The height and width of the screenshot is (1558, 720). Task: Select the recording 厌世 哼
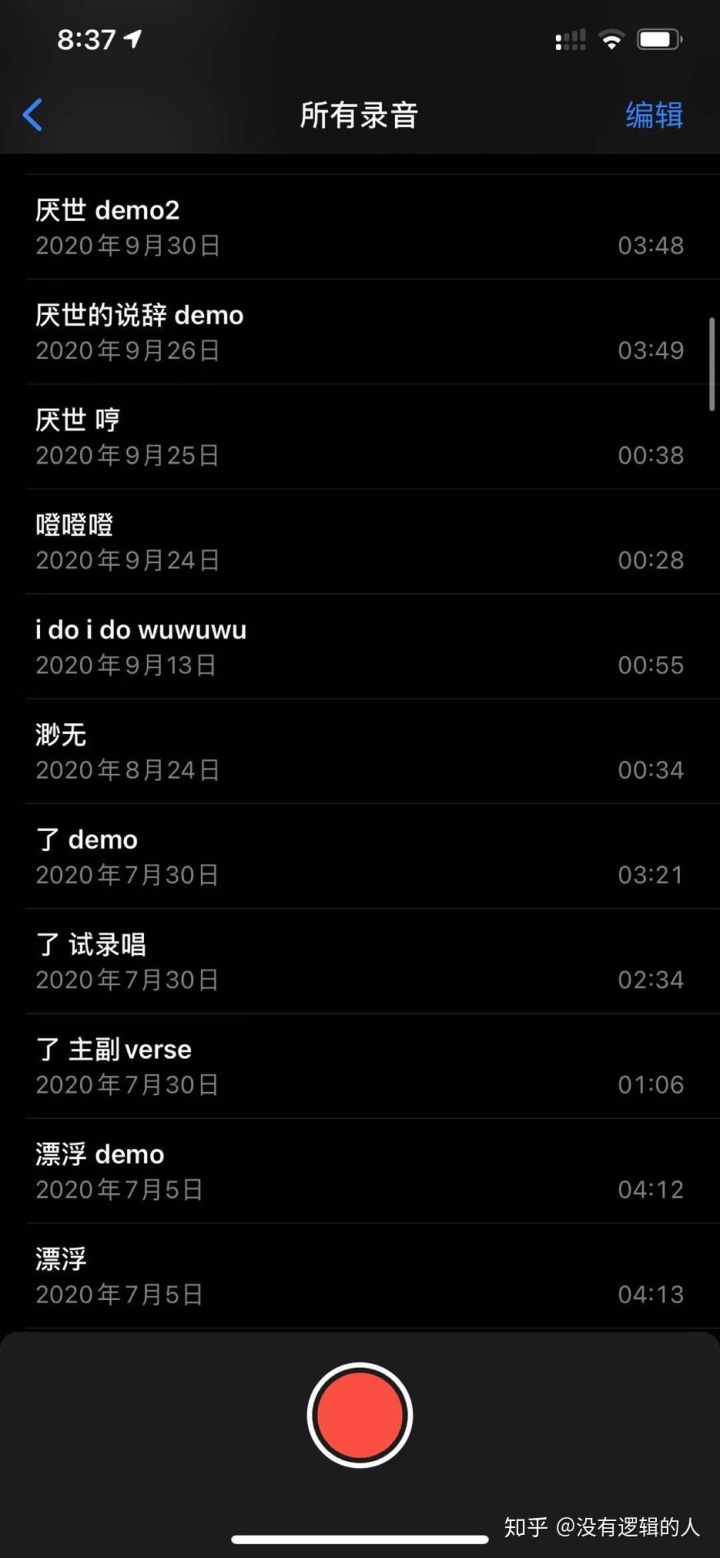click(360, 437)
